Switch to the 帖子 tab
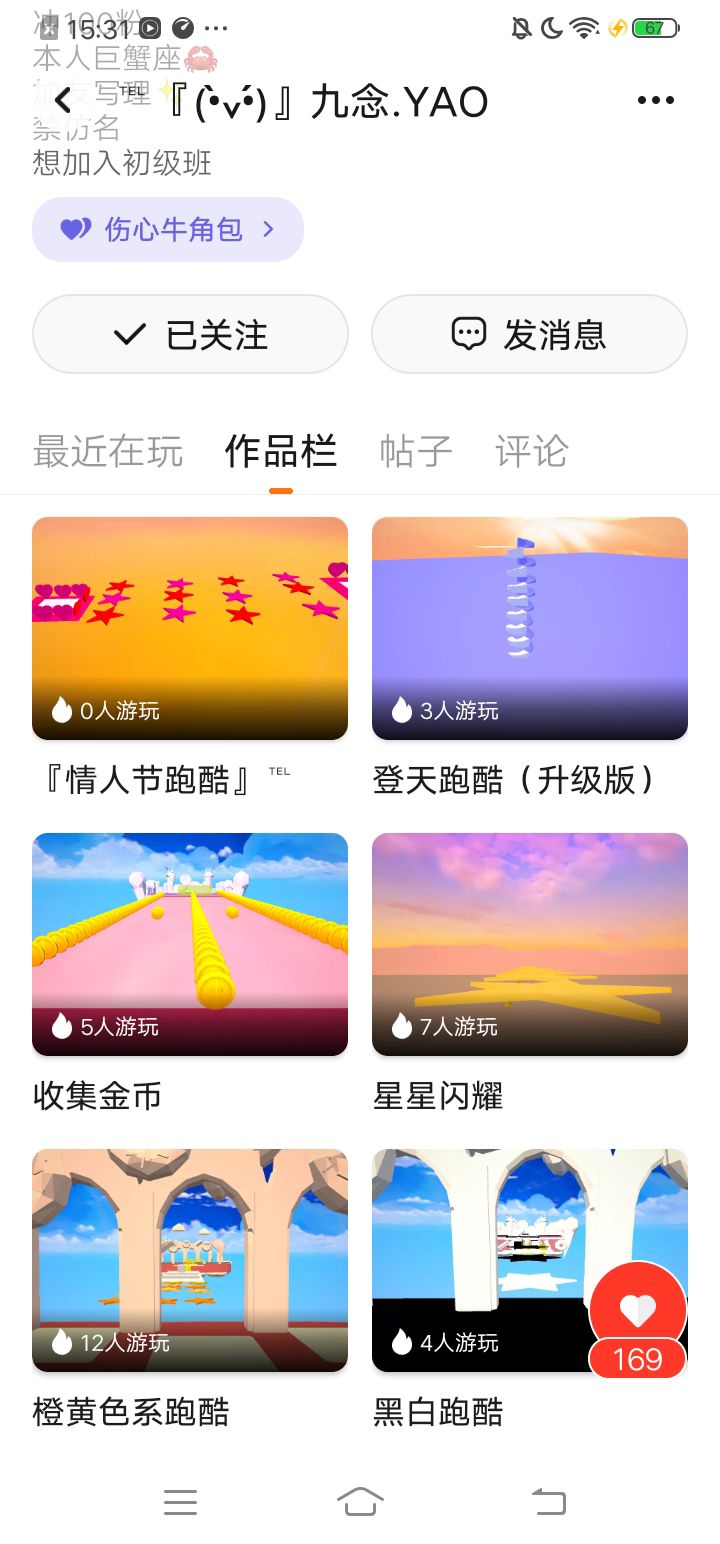 coord(416,452)
